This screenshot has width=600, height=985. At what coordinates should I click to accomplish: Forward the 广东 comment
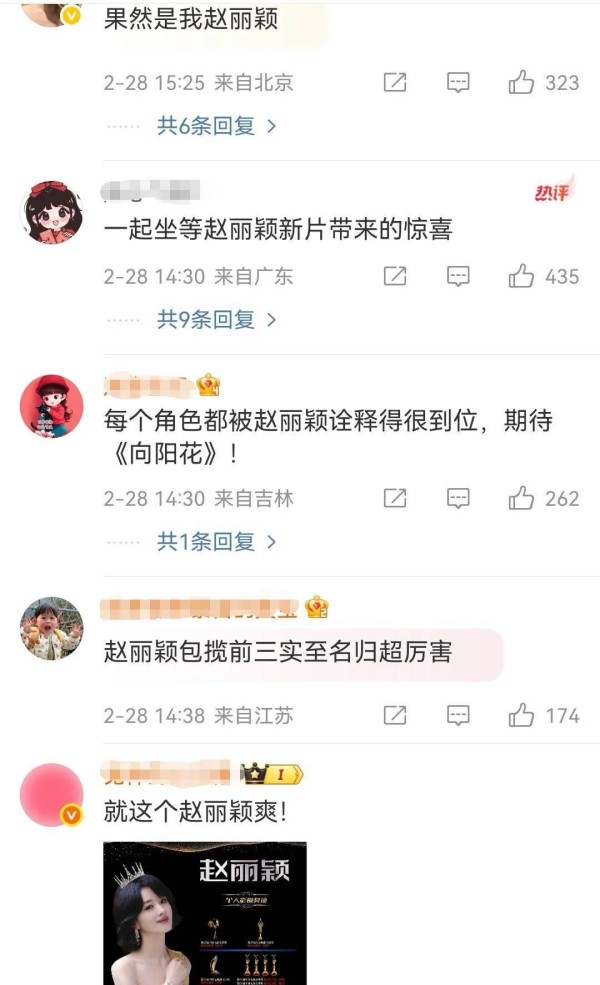395,276
